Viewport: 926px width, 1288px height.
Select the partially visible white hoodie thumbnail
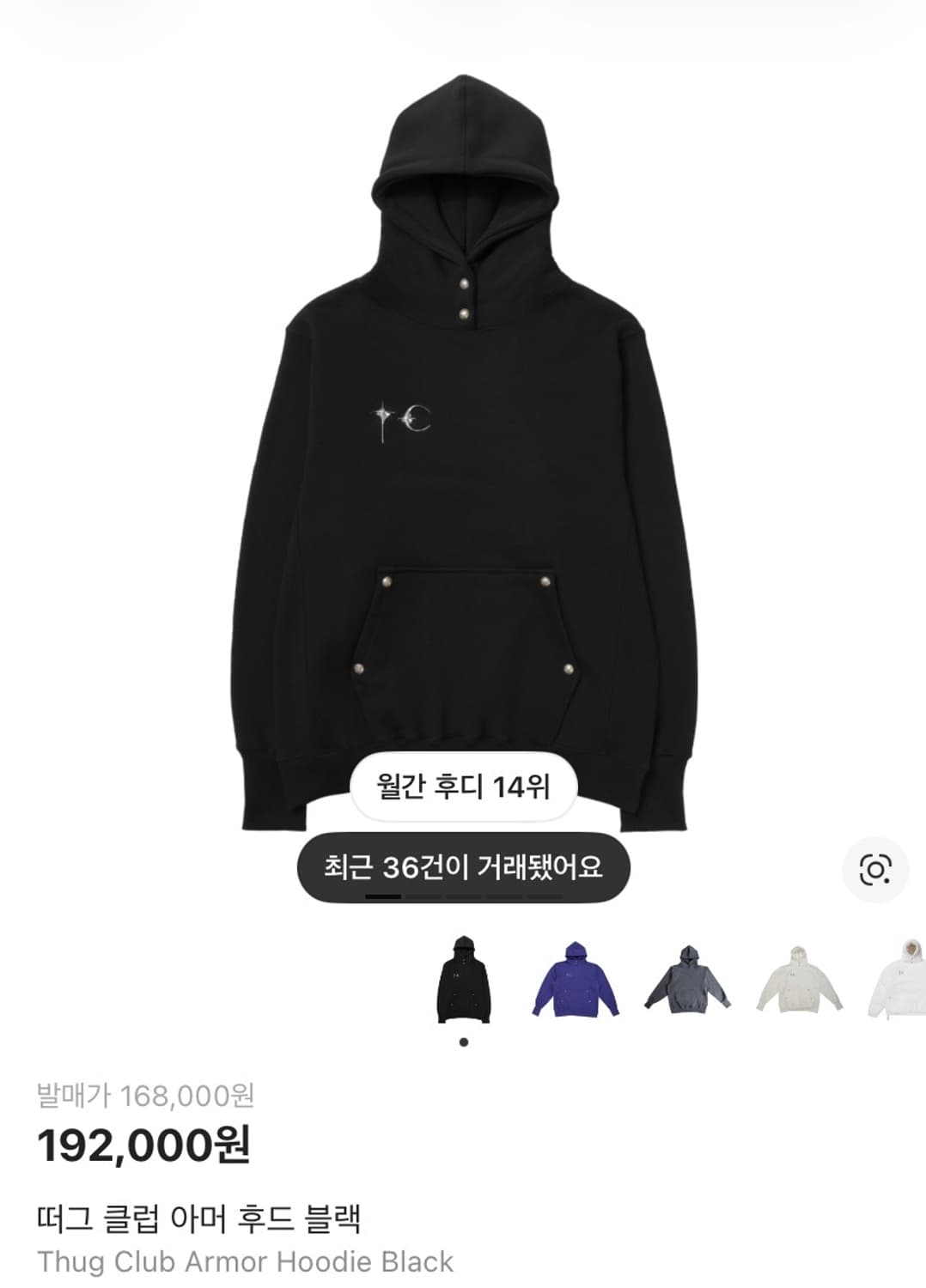point(906,979)
